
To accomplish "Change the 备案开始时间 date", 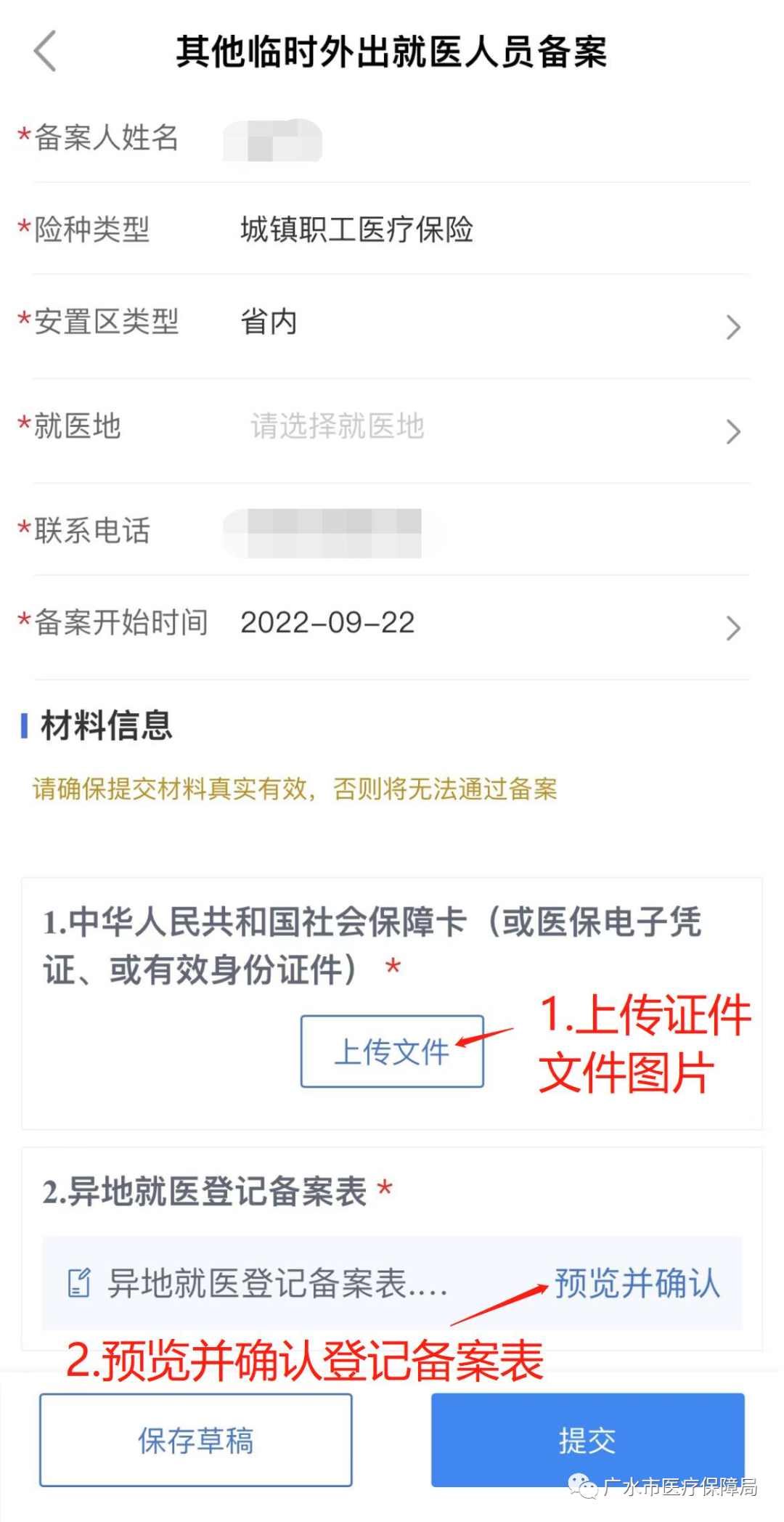I will click(x=392, y=627).
